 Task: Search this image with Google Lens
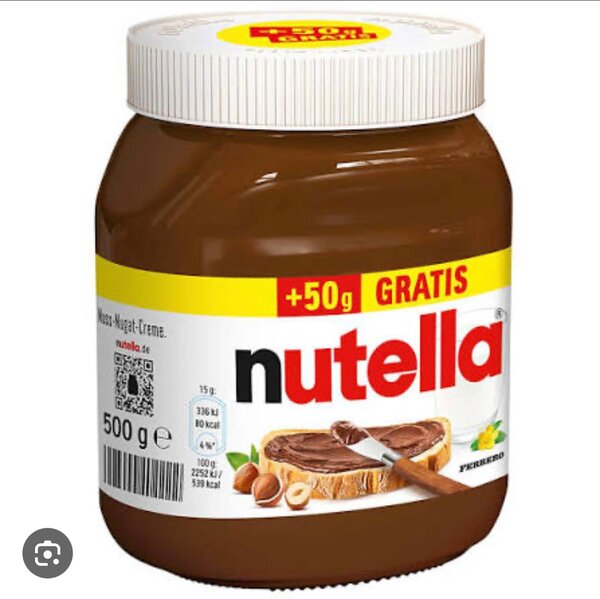tap(47, 553)
